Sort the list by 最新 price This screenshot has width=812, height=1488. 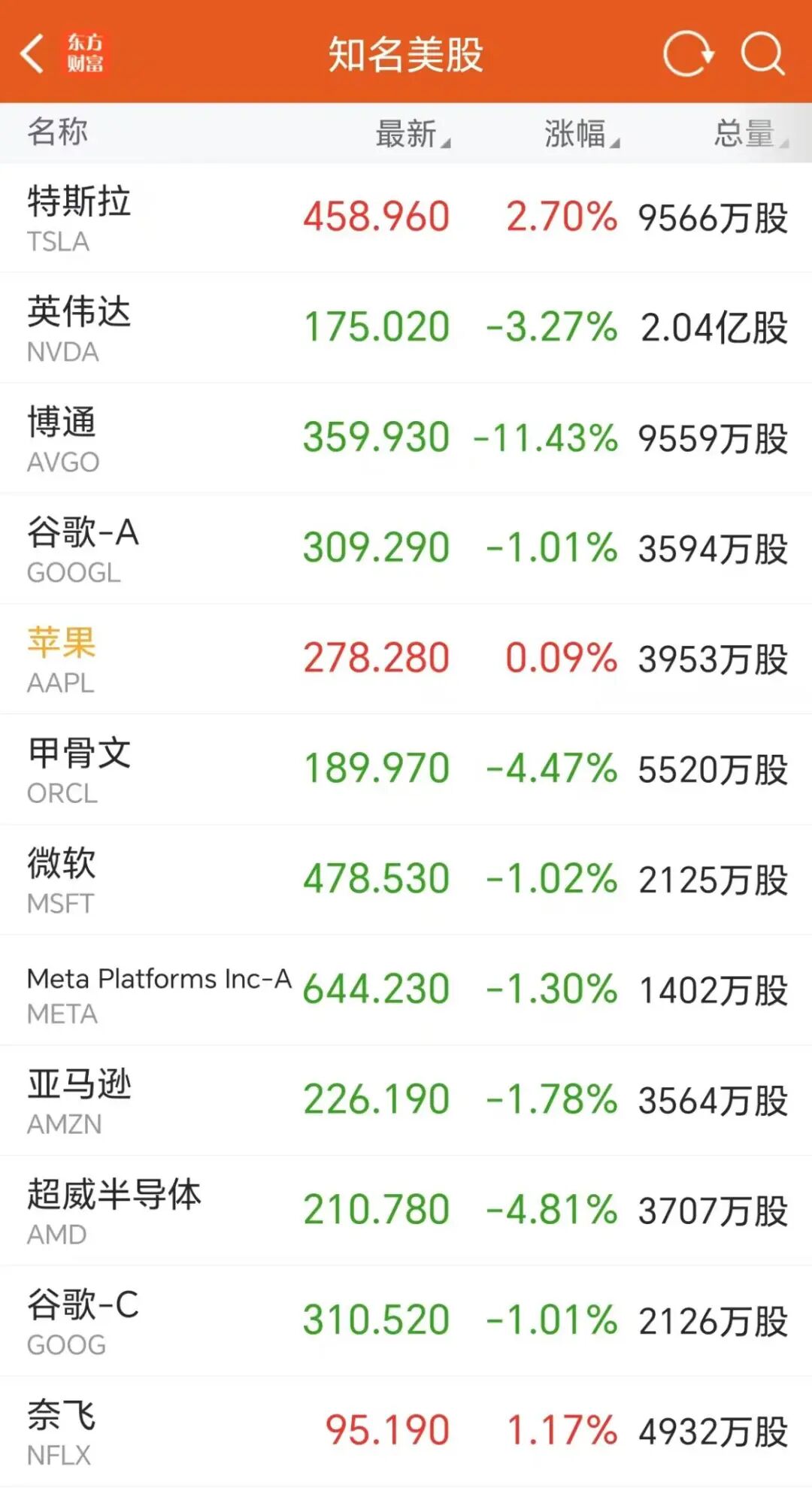pos(411,134)
